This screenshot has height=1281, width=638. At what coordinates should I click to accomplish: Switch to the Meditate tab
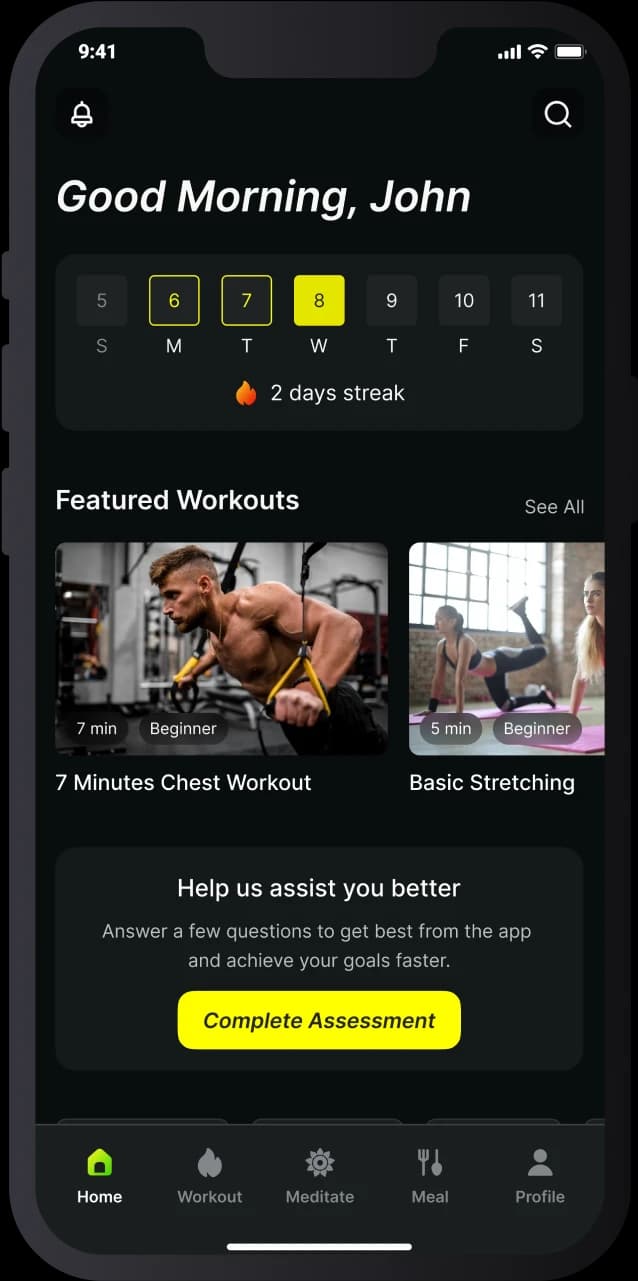pos(320,1177)
